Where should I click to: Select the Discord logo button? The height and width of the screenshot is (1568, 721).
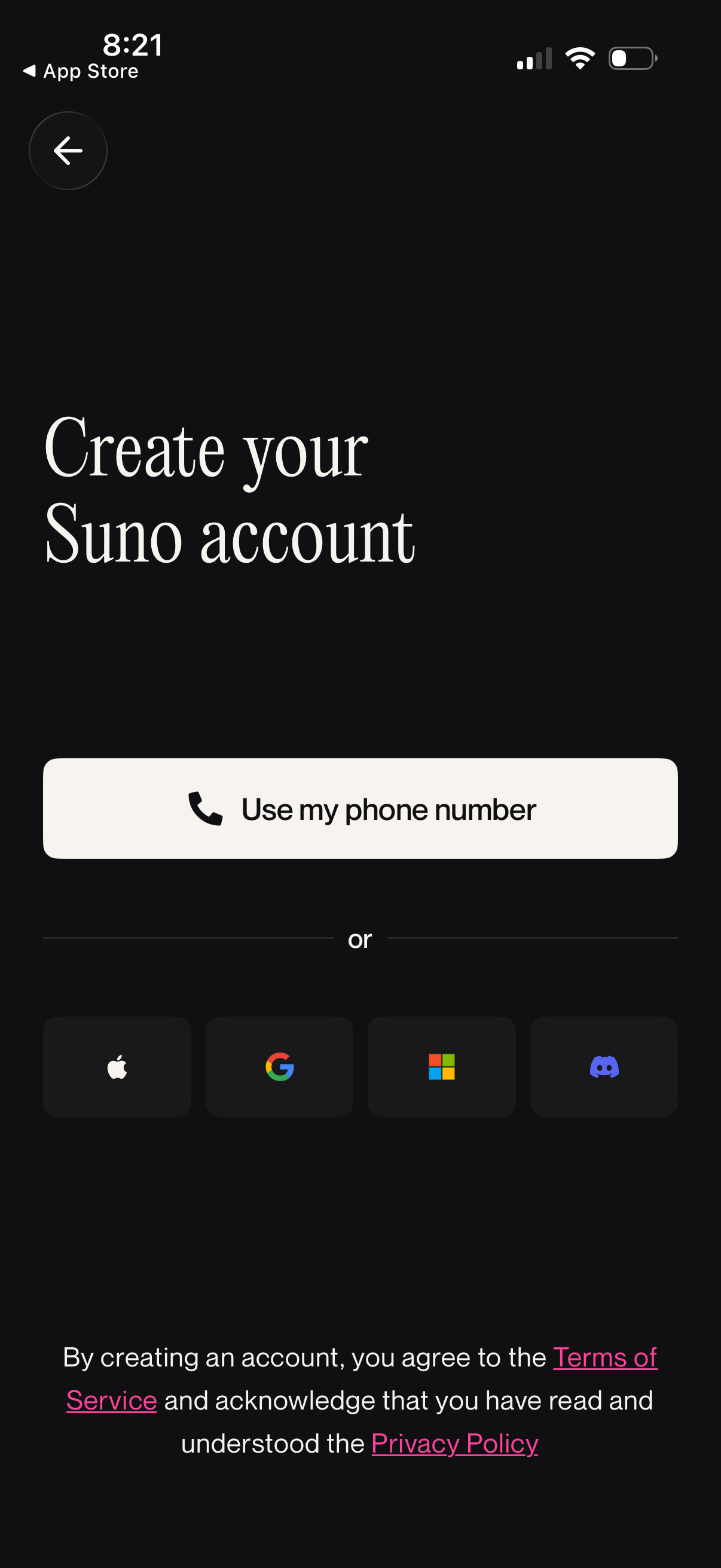pos(604,1066)
